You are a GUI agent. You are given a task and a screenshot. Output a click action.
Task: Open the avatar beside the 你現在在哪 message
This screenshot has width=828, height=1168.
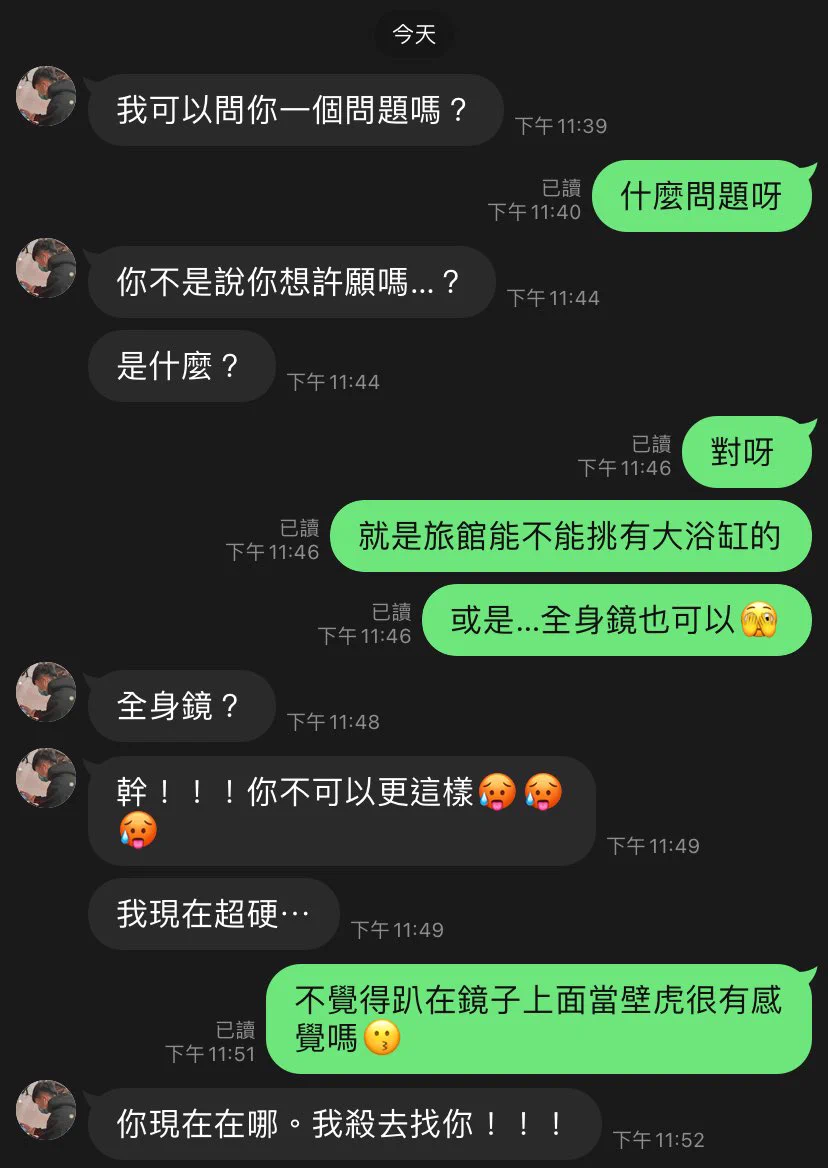46,1110
